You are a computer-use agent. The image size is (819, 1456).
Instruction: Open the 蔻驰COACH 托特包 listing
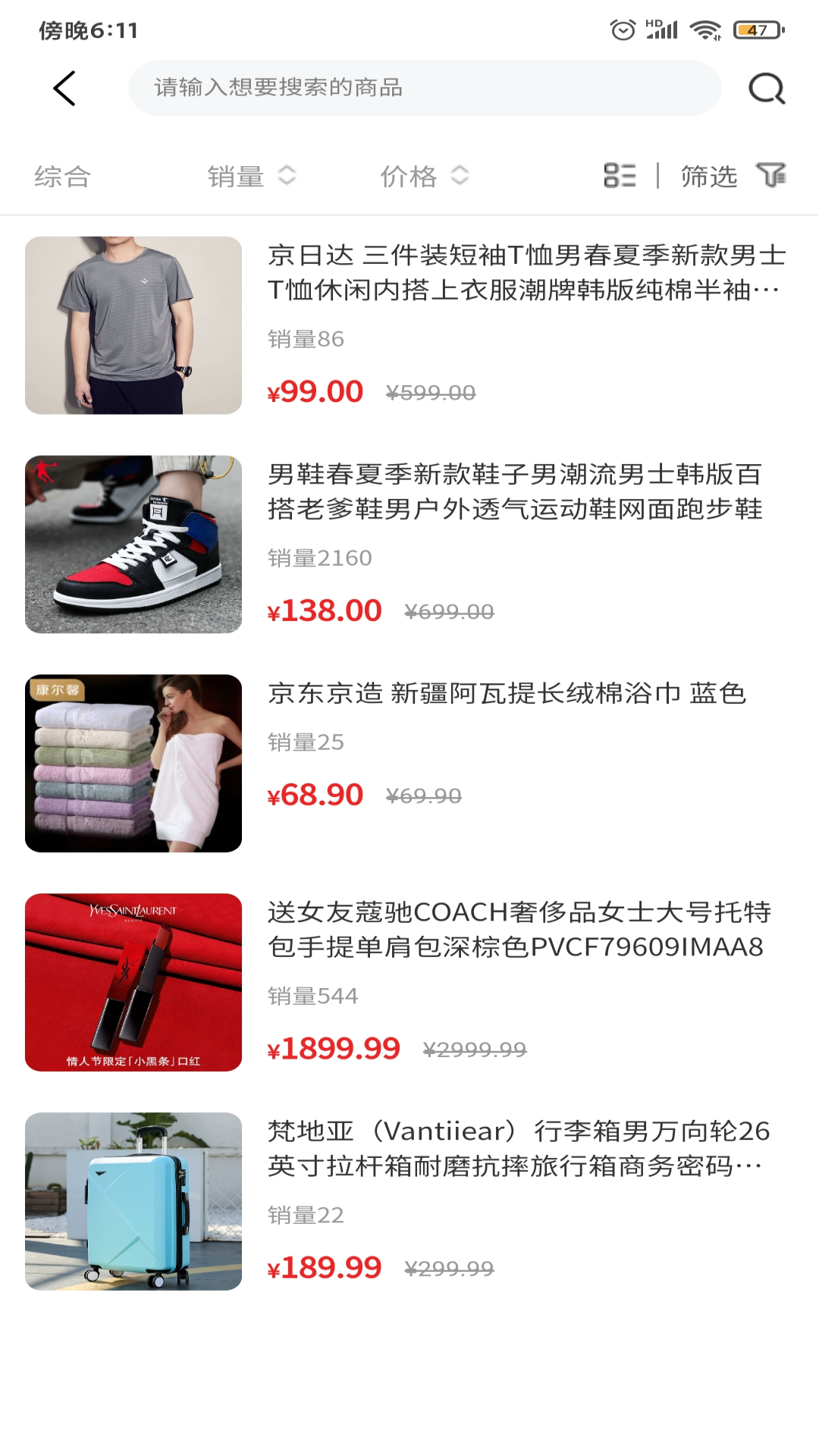pyautogui.click(x=519, y=929)
